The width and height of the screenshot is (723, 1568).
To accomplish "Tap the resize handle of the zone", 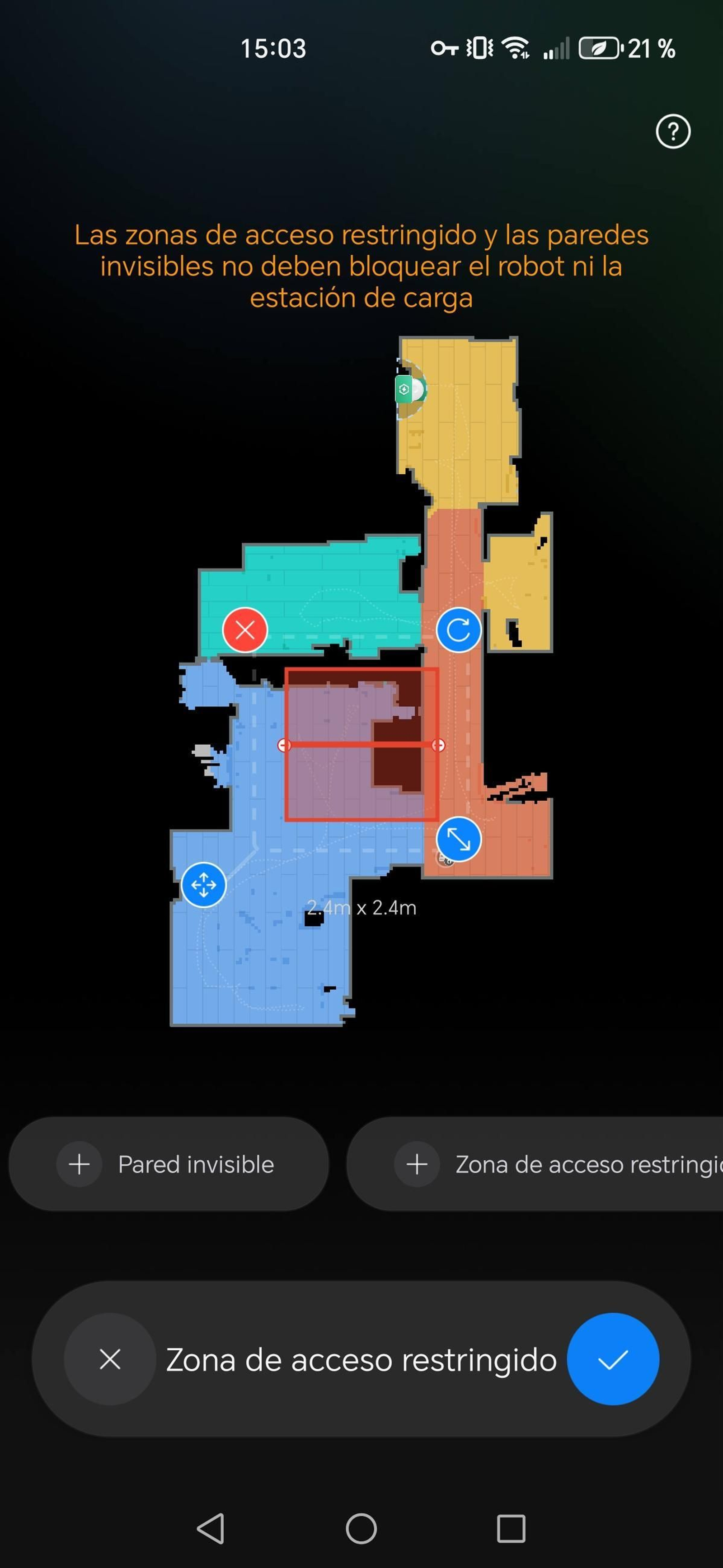I will point(458,840).
